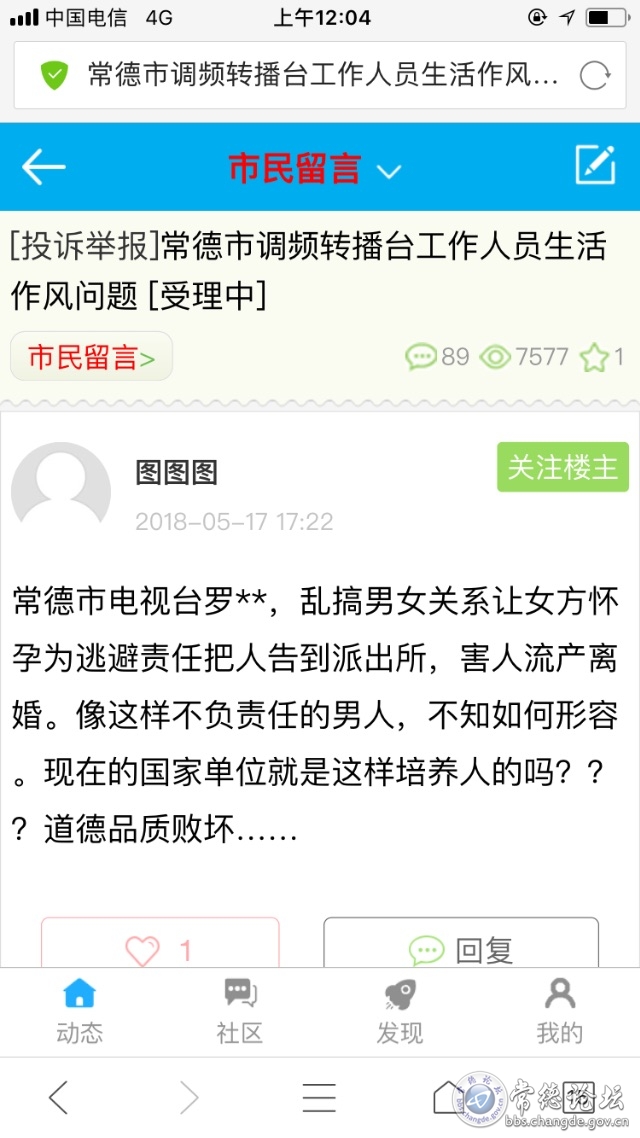Go to the 我的 tab
This screenshot has width=640, height=1138.
click(559, 1011)
